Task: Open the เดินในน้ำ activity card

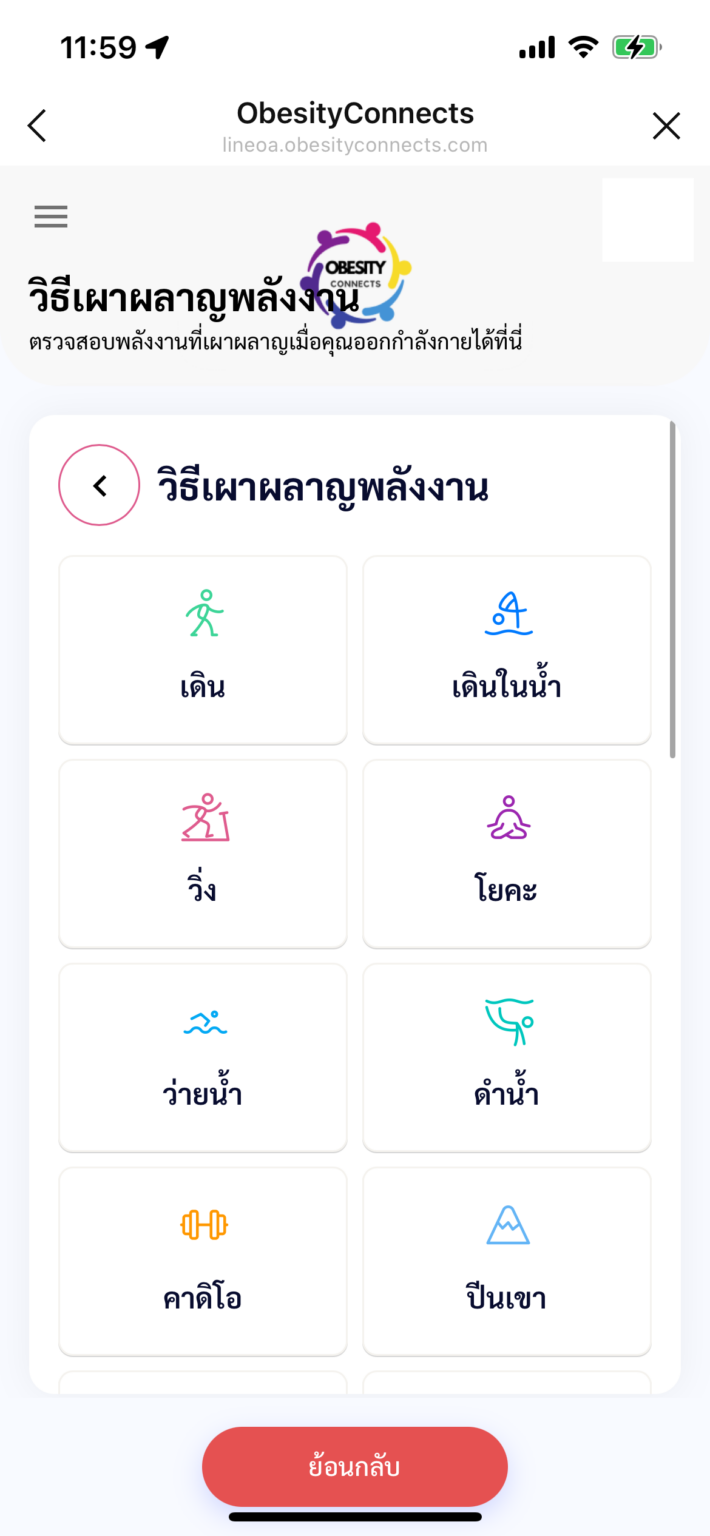Action: pos(507,650)
